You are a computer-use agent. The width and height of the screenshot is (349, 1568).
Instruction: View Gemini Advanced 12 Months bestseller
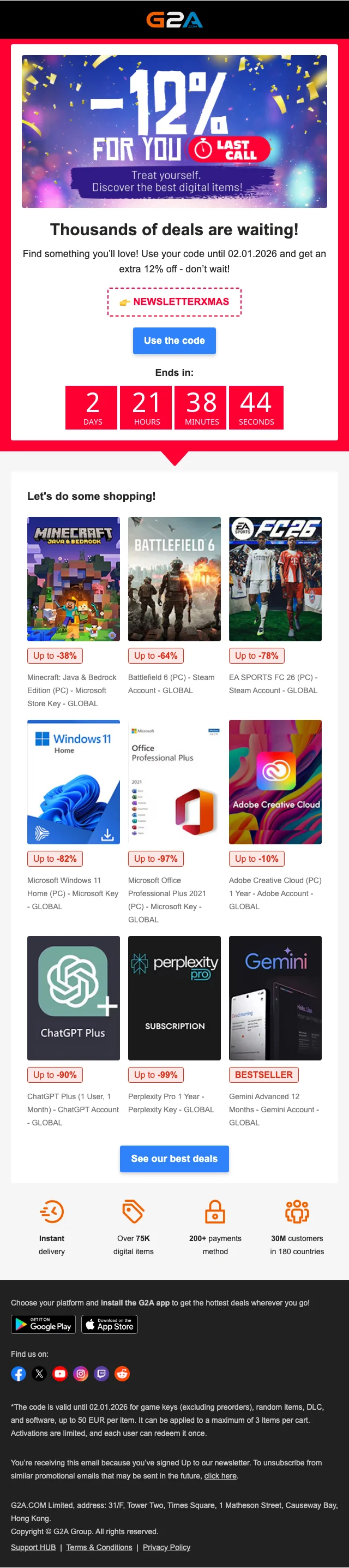click(x=275, y=998)
